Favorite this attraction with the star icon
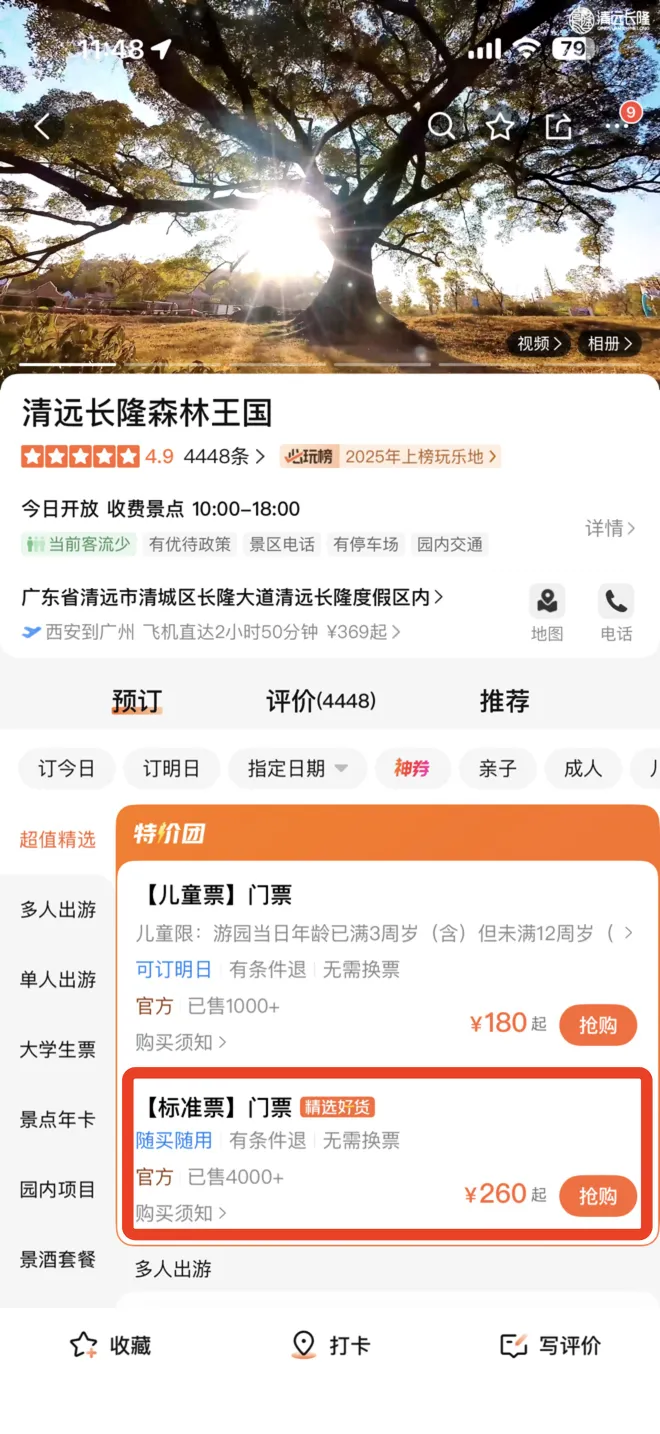This screenshot has width=660, height=1434. pyautogui.click(x=500, y=127)
